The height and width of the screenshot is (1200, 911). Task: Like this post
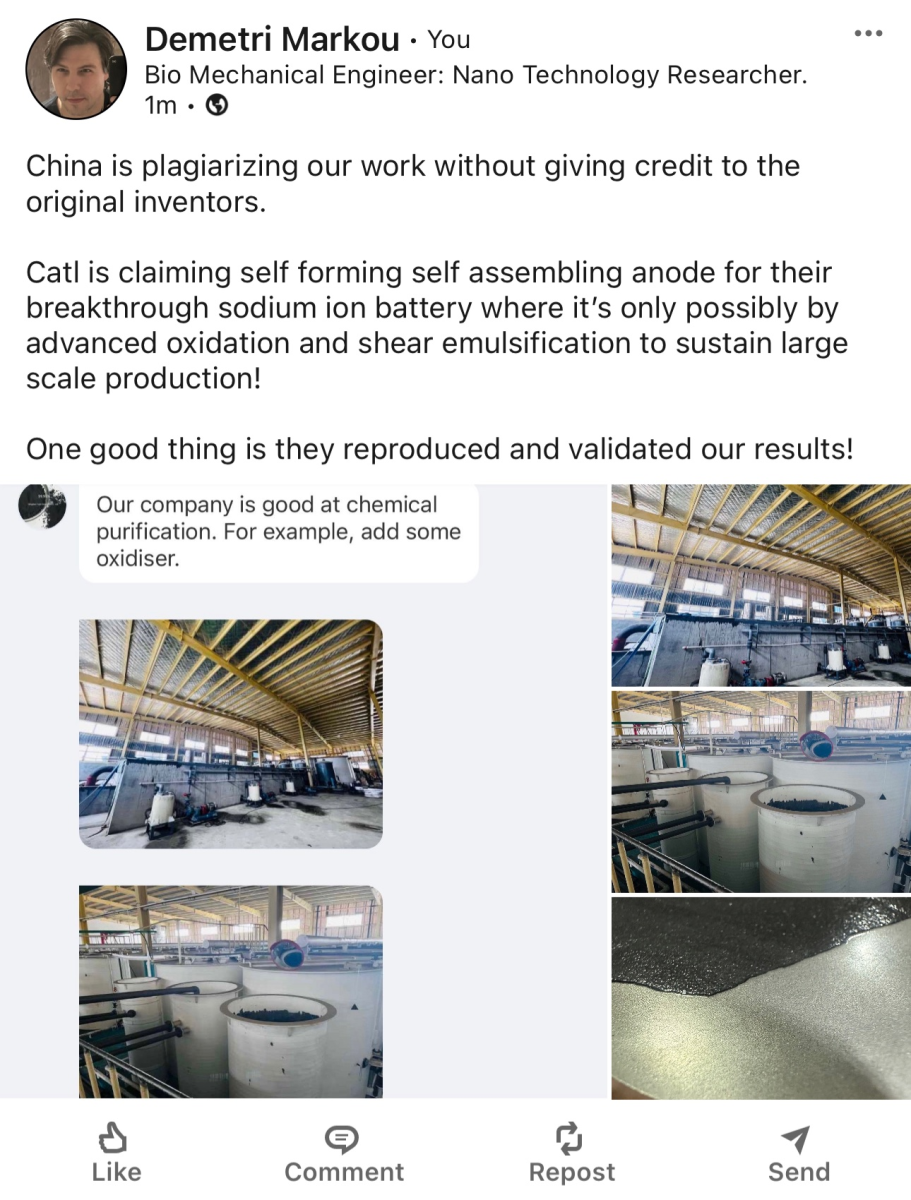(x=116, y=1153)
